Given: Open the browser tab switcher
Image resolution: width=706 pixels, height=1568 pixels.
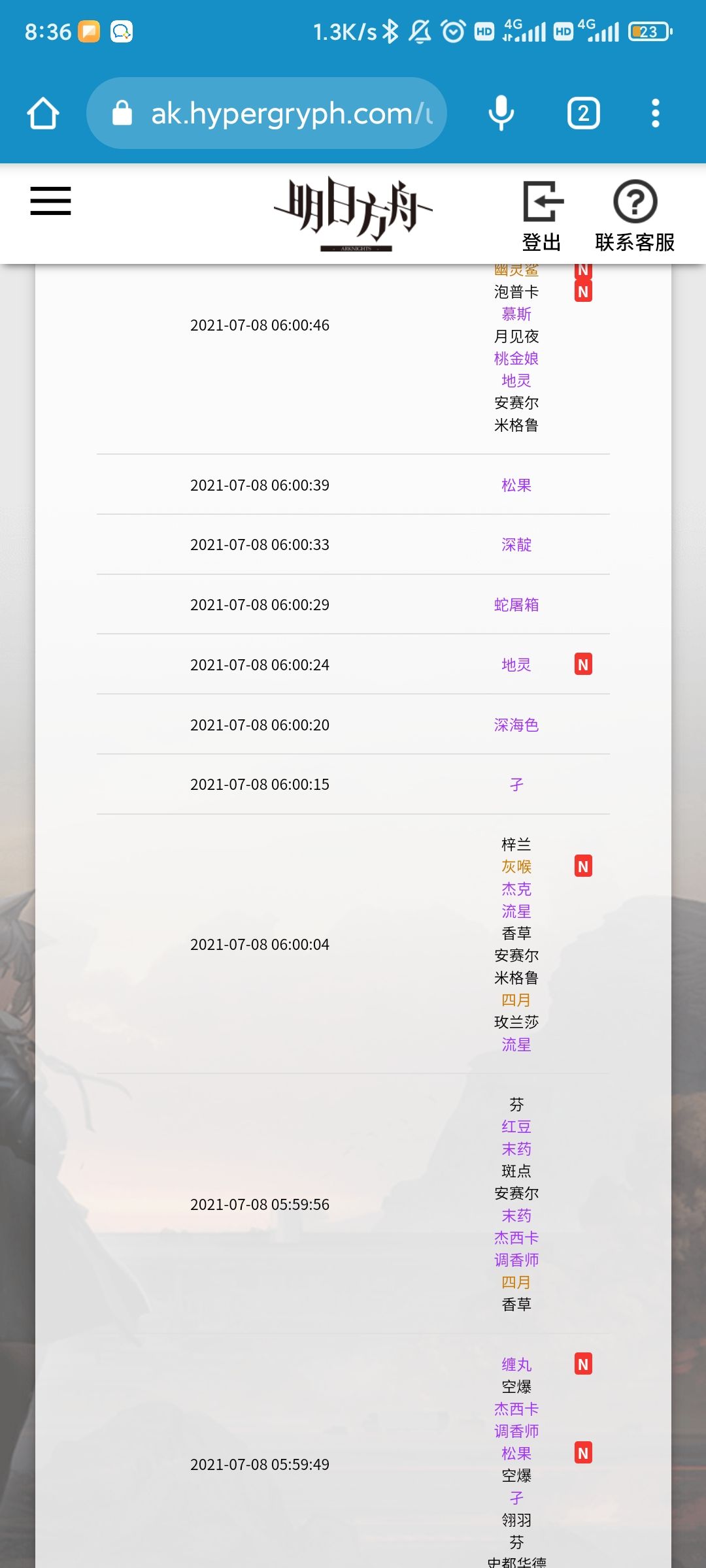Looking at the screenshot, I should tap(583, 113).
